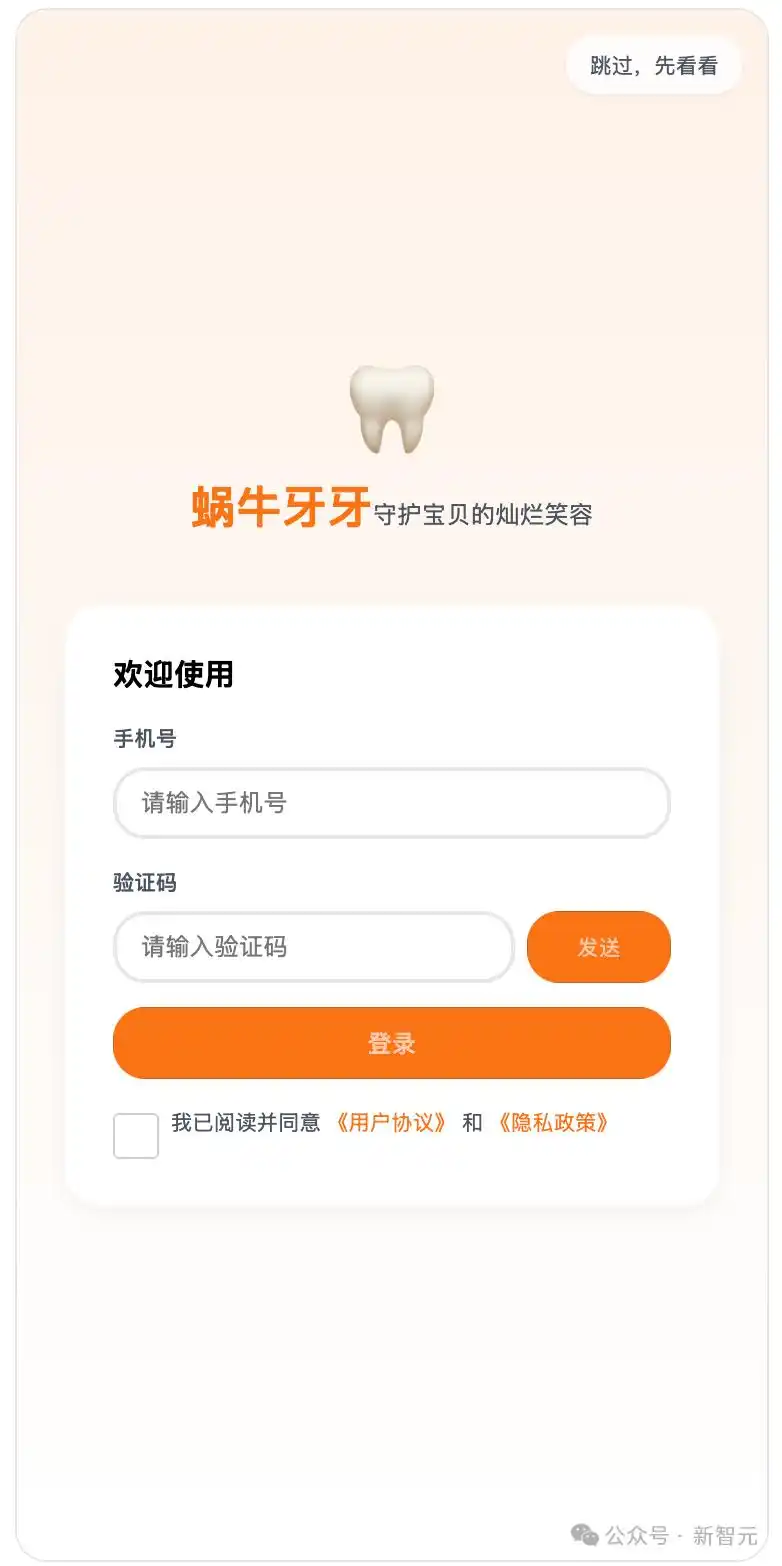782x1566 pixels.
Task: Select the 蜗牛牙牙 app name
Action: [281, 509]
